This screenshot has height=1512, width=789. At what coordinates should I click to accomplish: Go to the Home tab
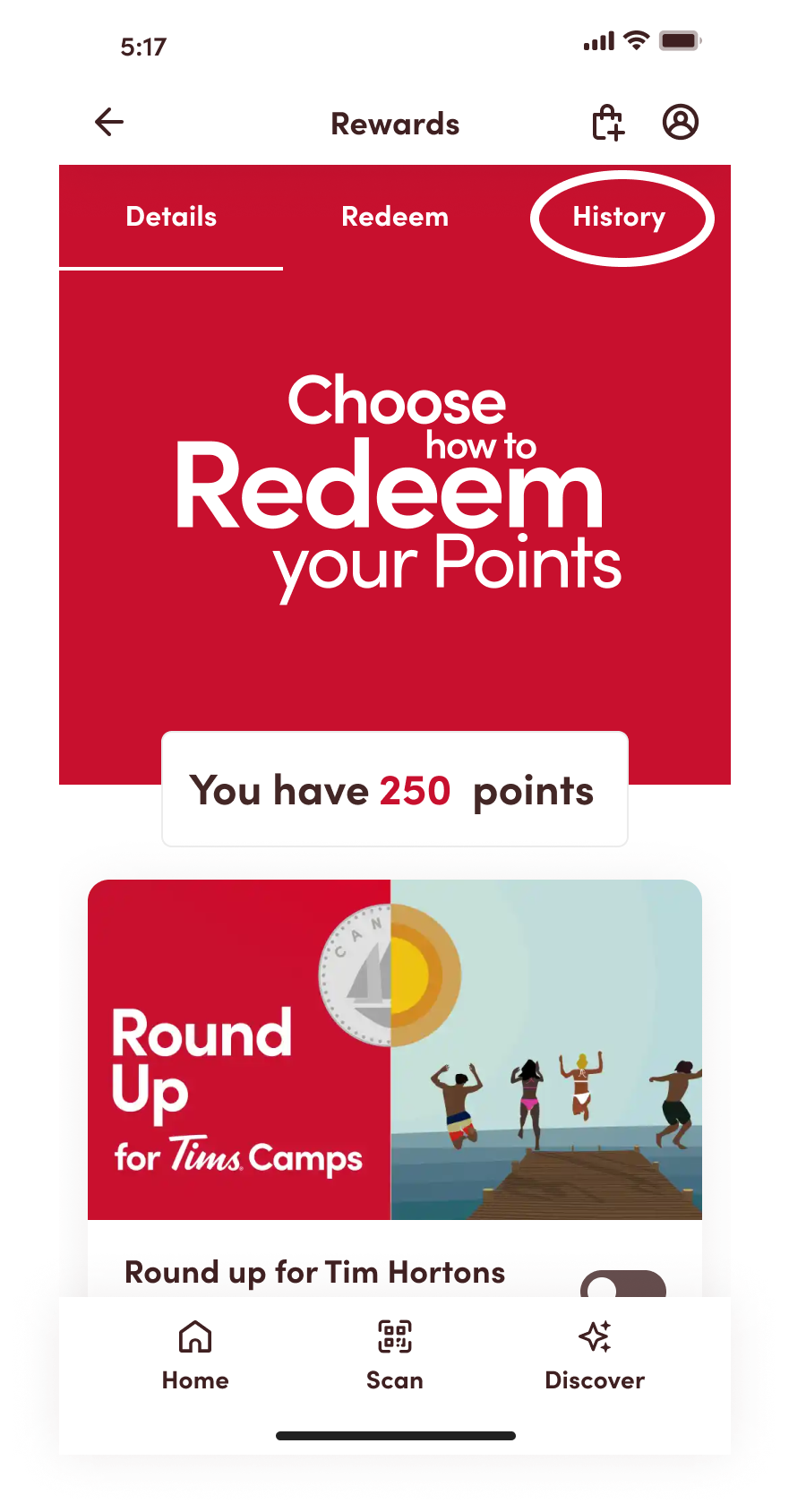(195, 1355)
